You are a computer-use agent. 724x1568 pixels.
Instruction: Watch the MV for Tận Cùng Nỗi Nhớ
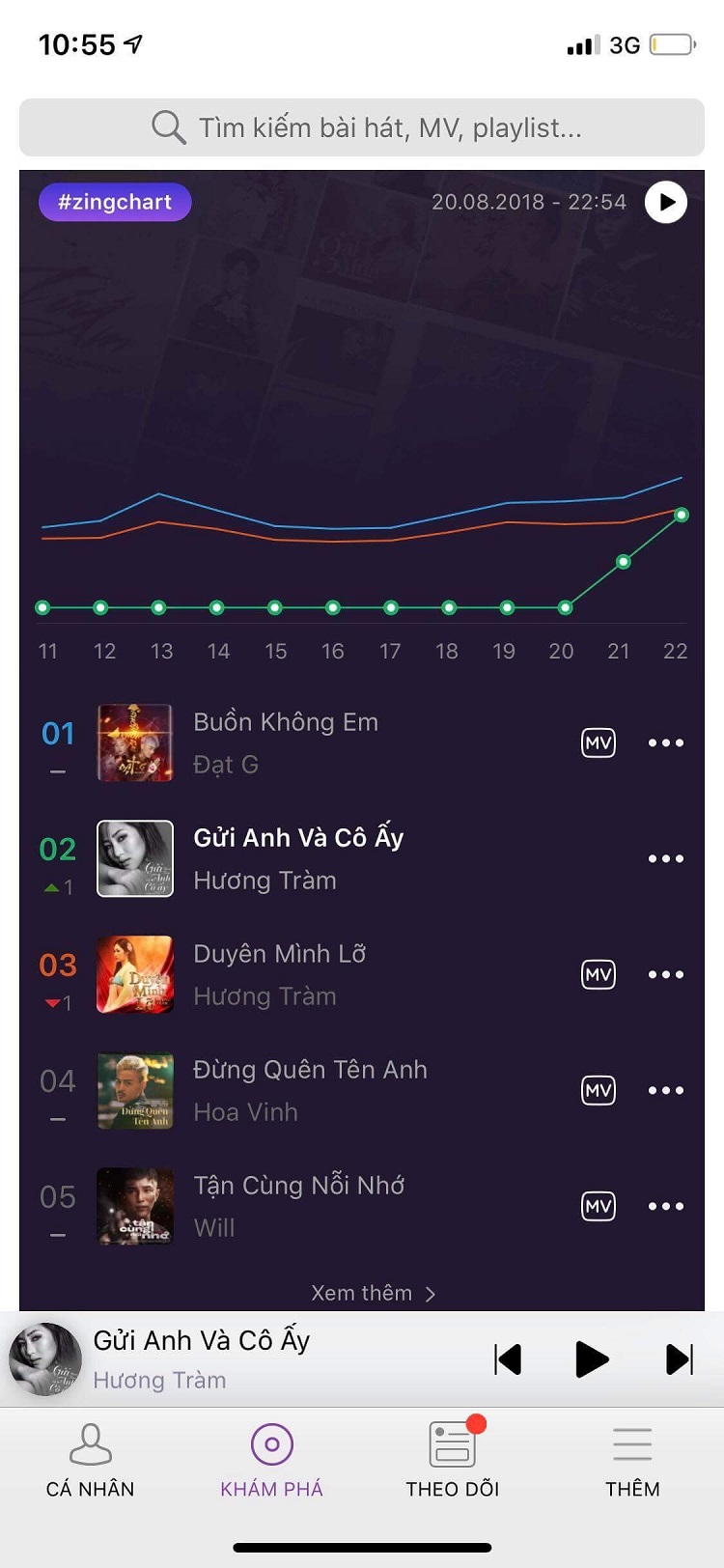point(599,1206)
